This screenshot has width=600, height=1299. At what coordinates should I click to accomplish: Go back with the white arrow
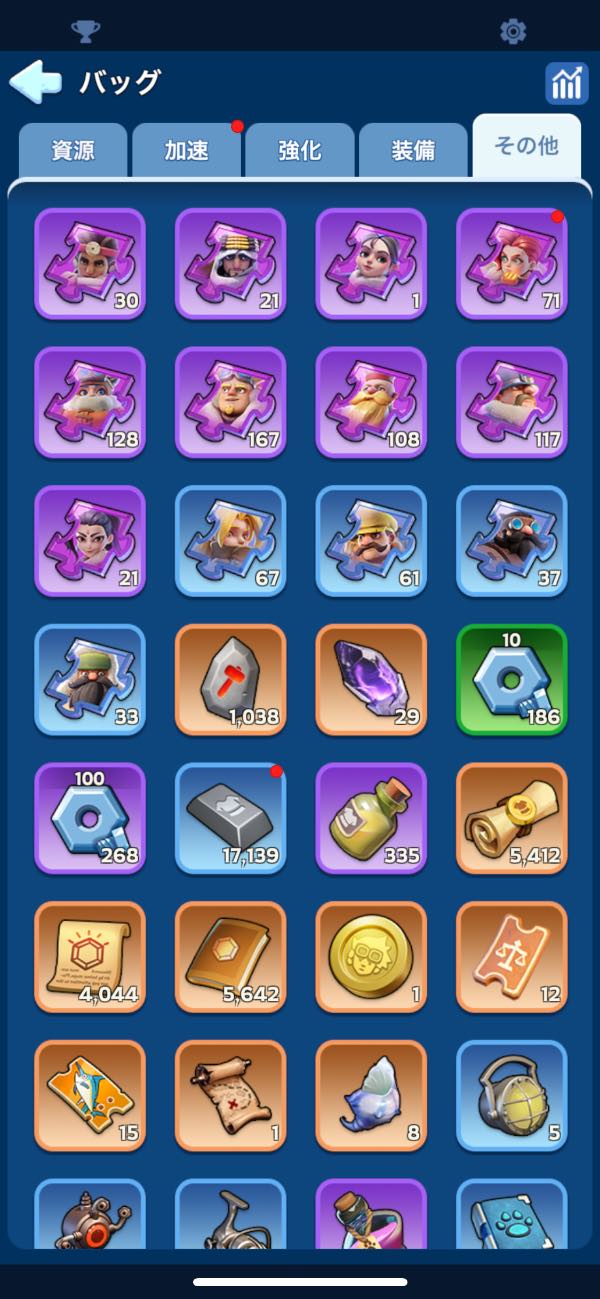36,82
